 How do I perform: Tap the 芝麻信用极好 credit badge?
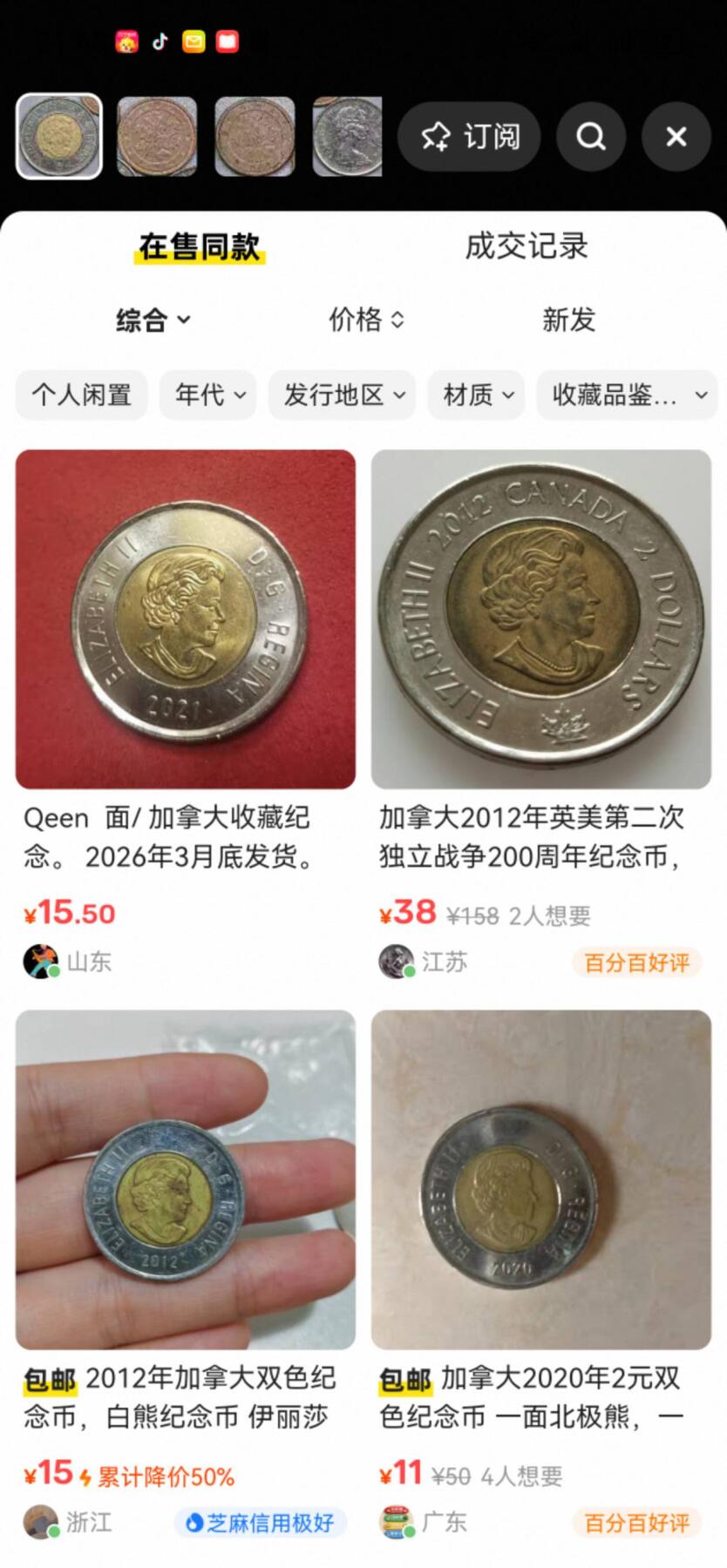260,1522
